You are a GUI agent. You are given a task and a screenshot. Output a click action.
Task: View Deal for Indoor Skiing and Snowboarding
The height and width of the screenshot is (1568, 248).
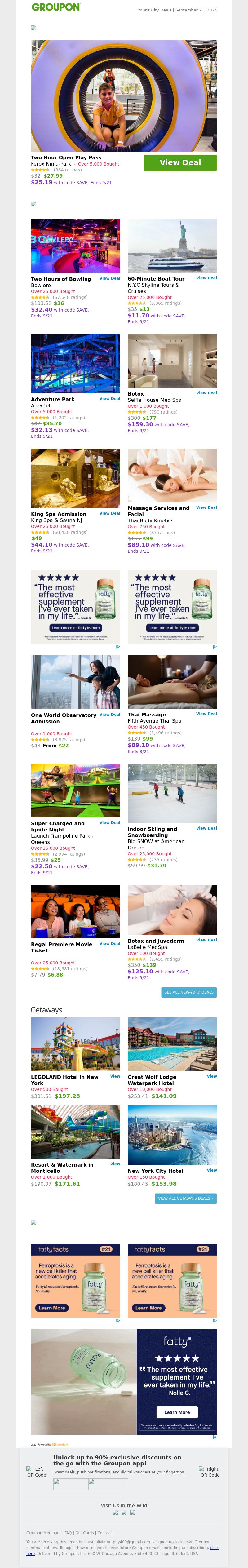[x=206, y=828]
